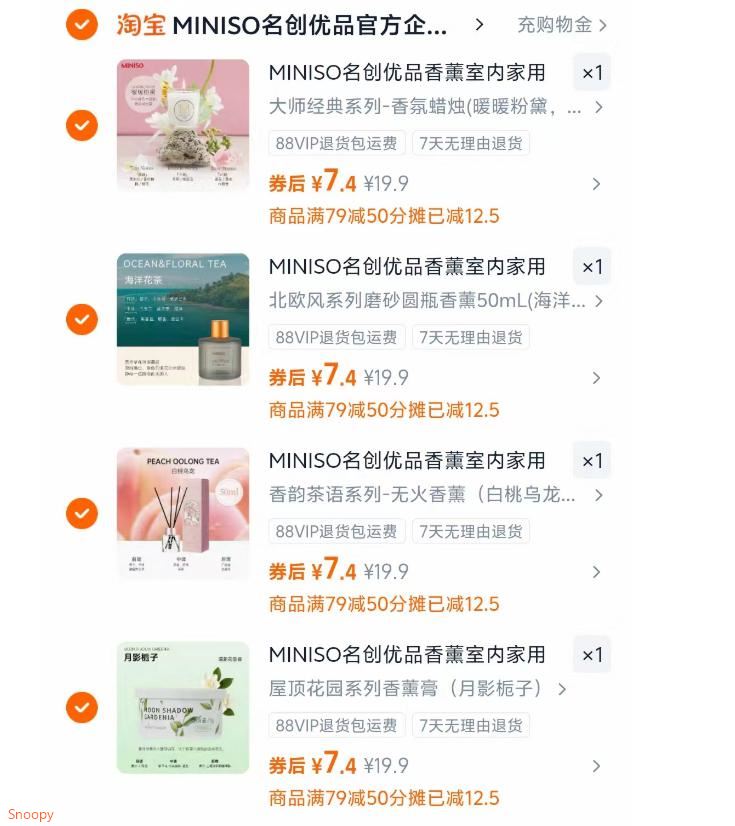Click the arrow beside the peach oolong price

(597, 572)
